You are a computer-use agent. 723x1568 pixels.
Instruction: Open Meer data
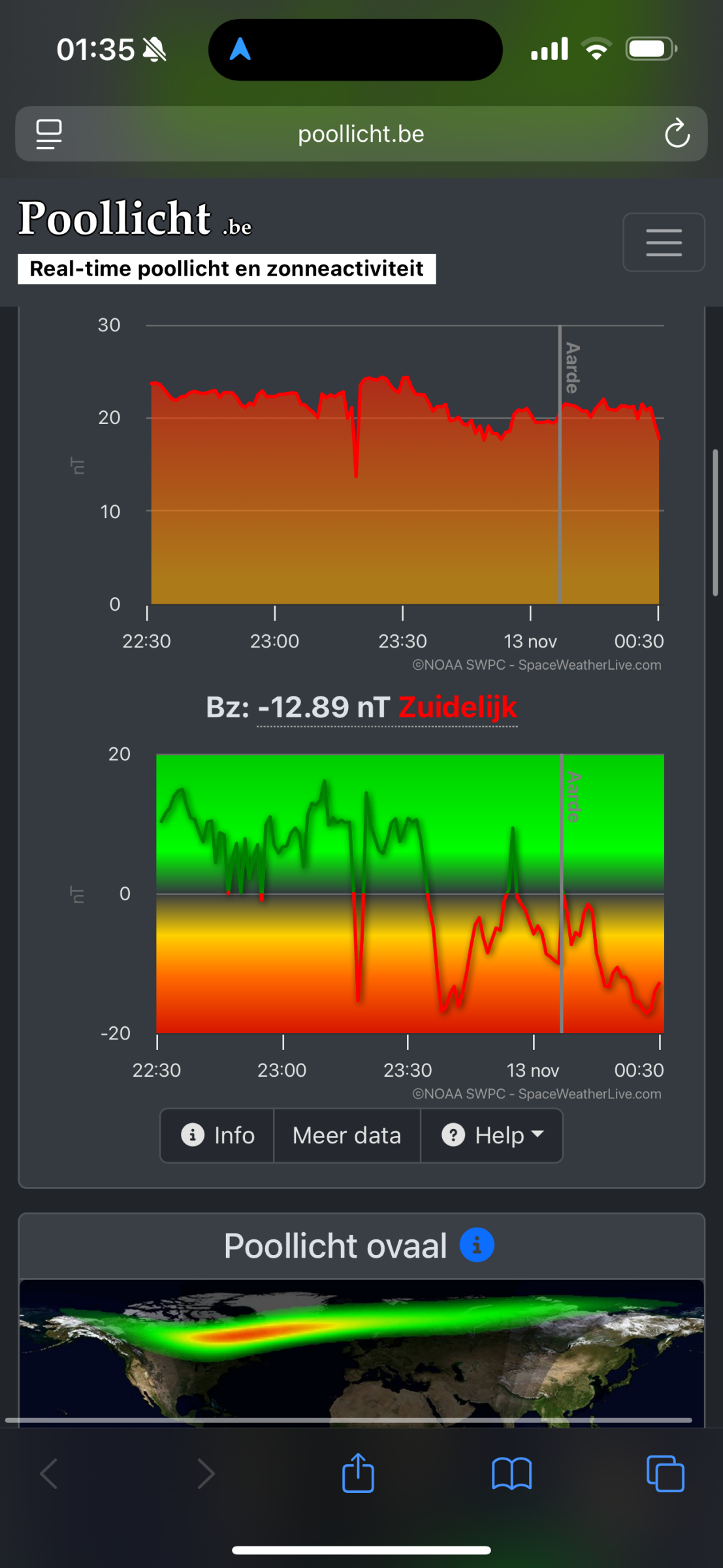point(347,1135)
